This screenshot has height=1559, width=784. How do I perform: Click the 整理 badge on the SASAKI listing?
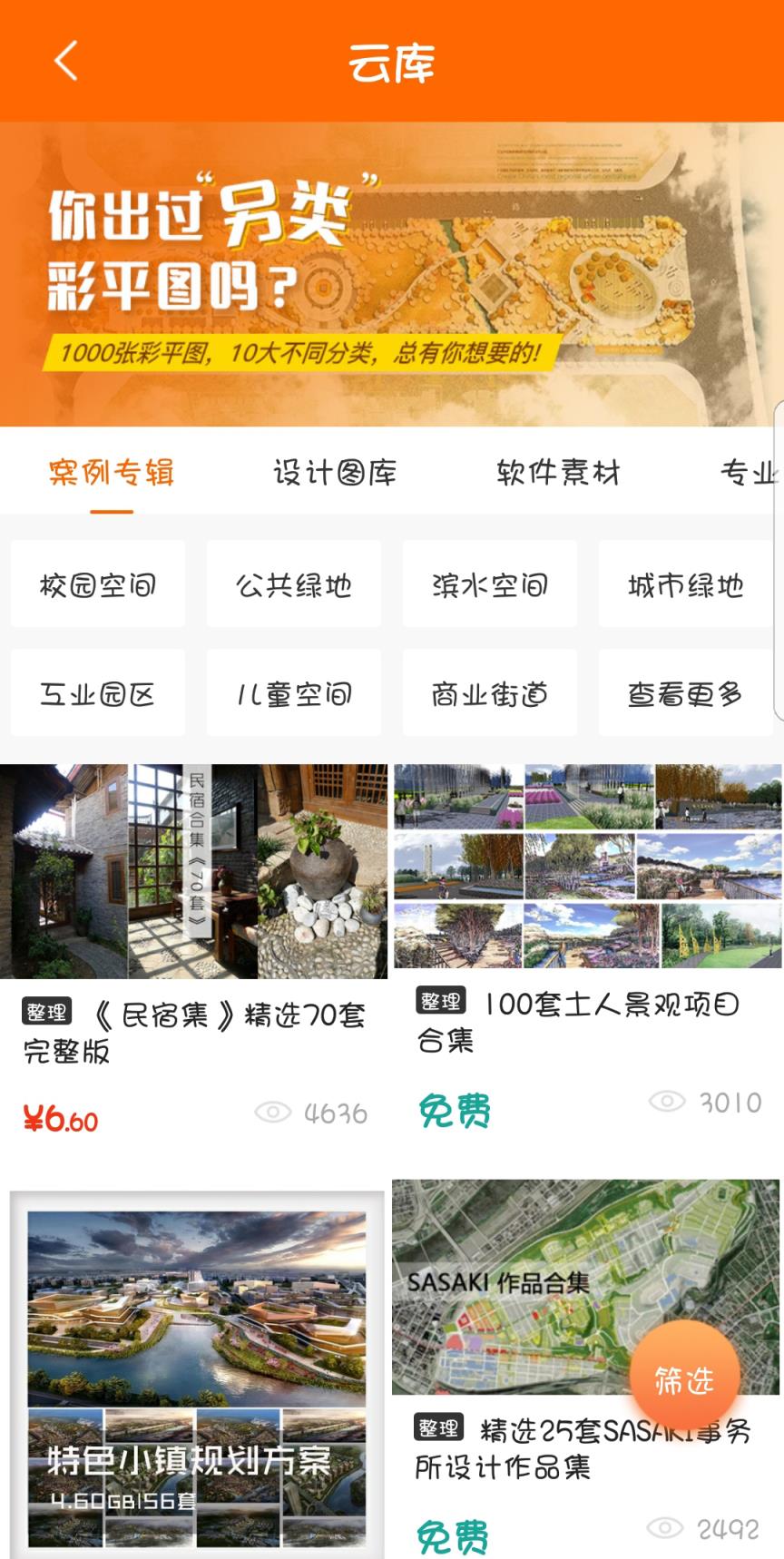click(x=439, y=1425)
